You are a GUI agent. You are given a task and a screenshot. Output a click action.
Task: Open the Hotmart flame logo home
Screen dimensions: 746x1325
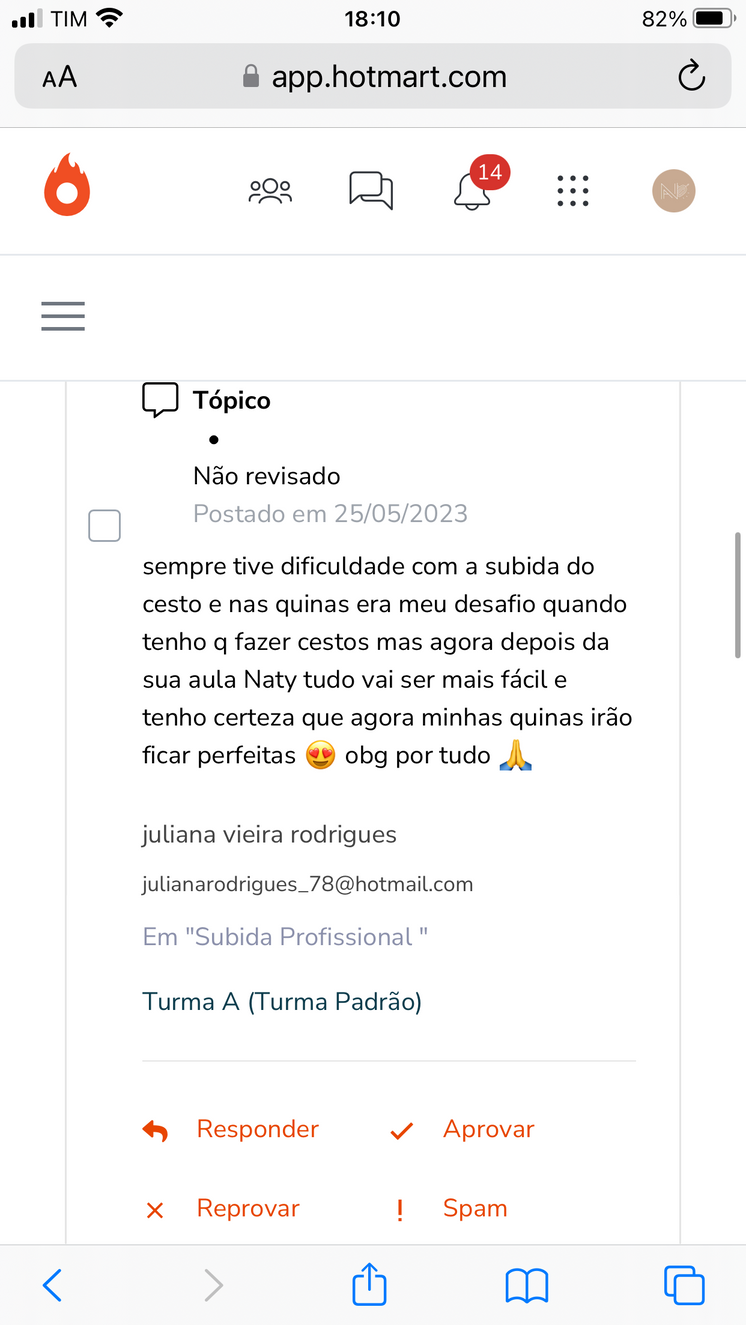tap(67, 185)
